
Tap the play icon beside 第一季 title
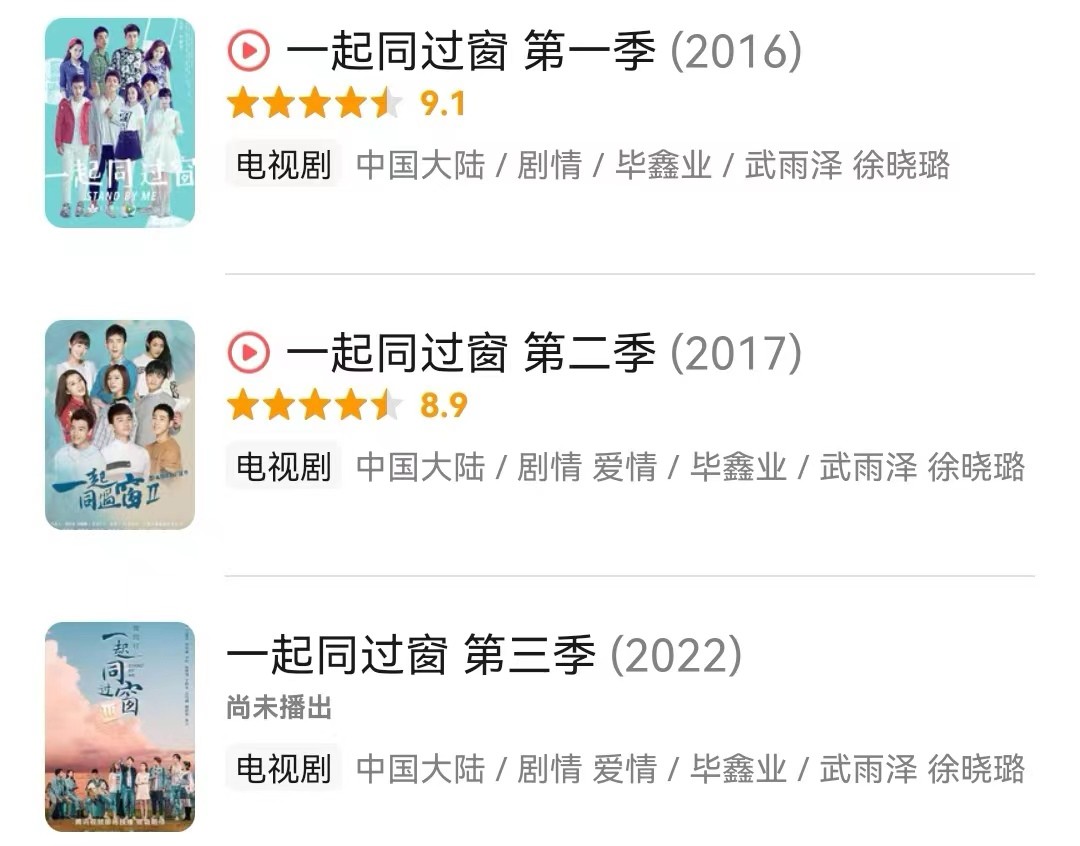coord(248,52)
